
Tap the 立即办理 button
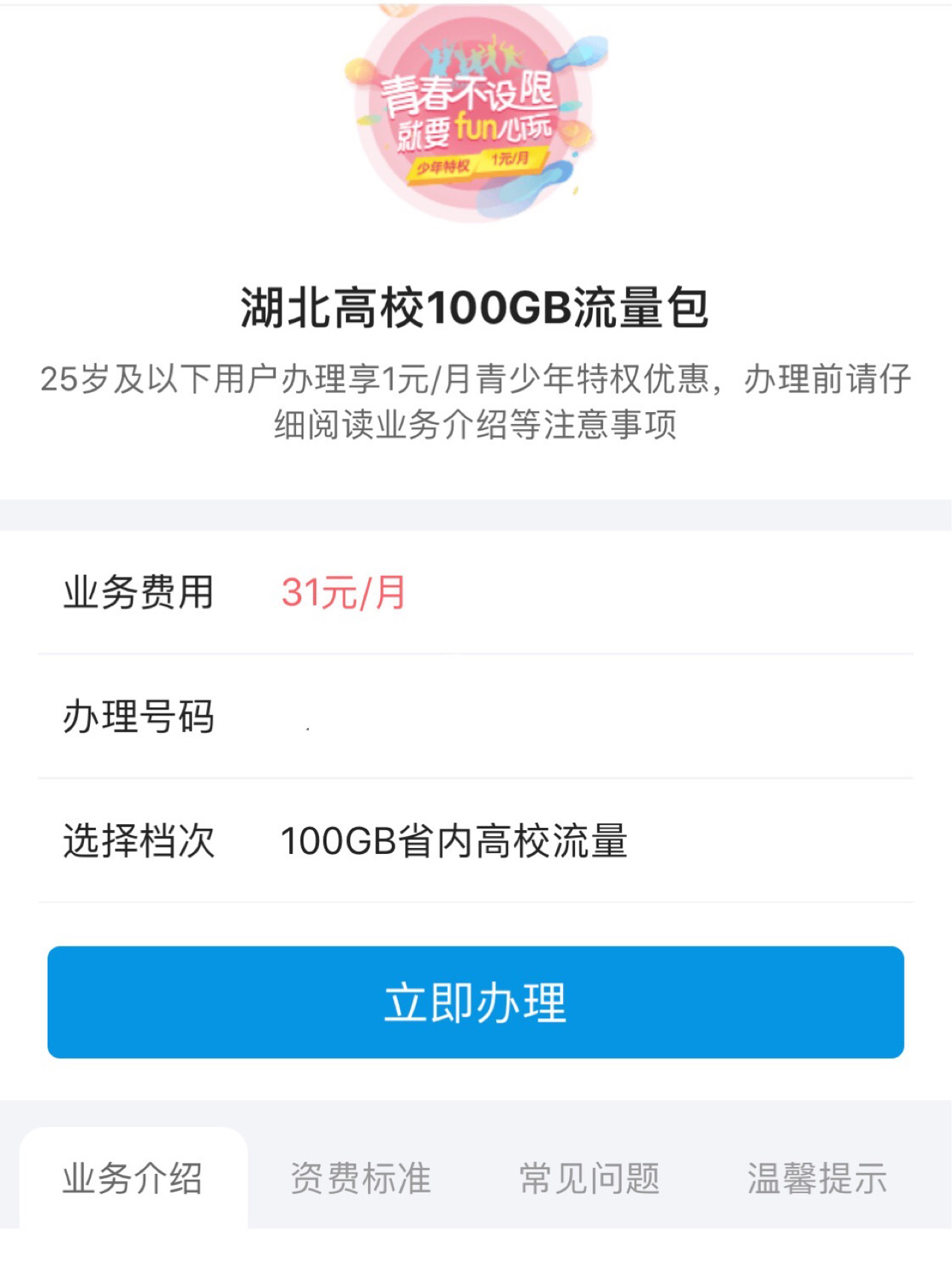click(x=475, y=1002)
